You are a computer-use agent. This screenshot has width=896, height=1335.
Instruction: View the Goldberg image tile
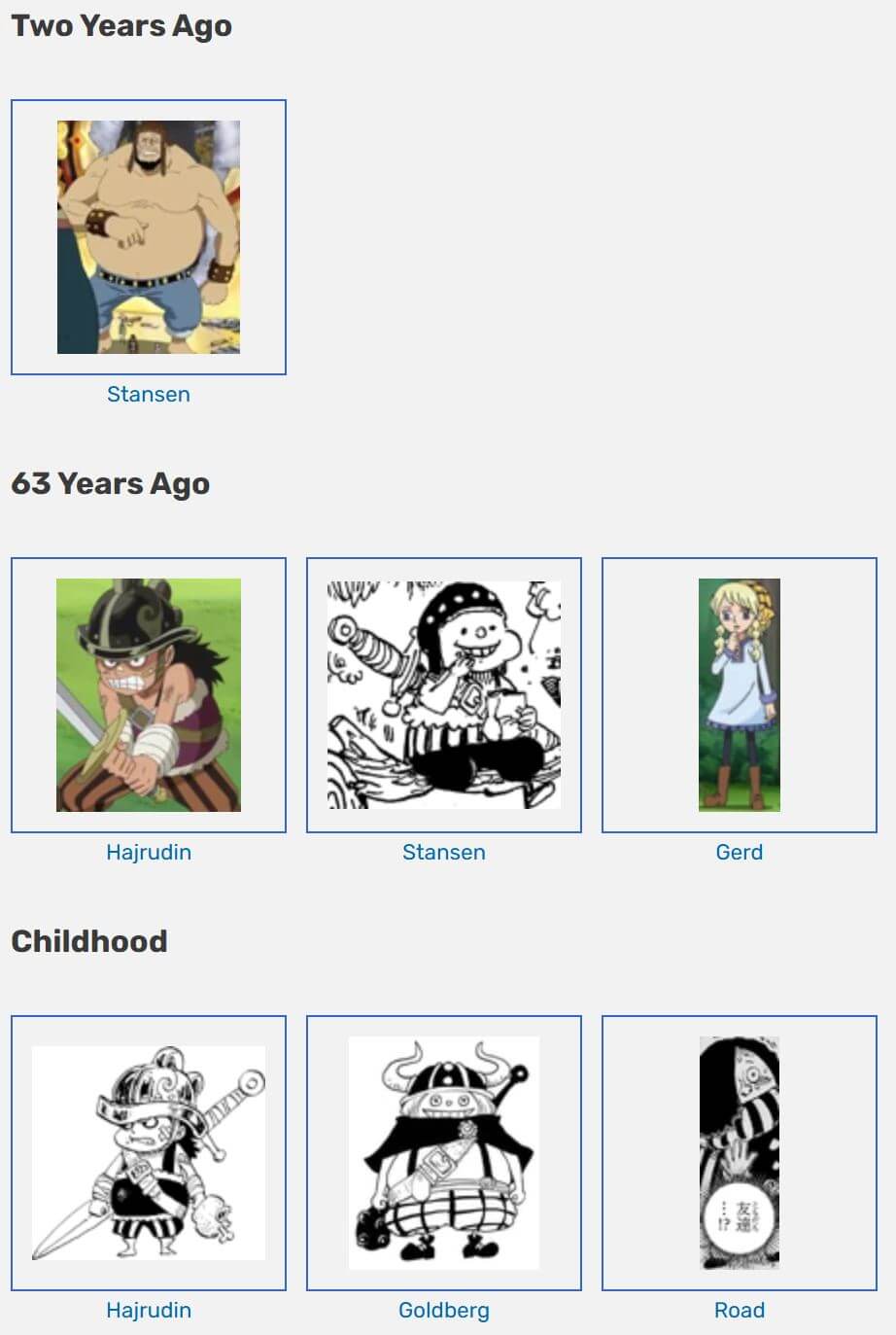(x=444, y=1153)
